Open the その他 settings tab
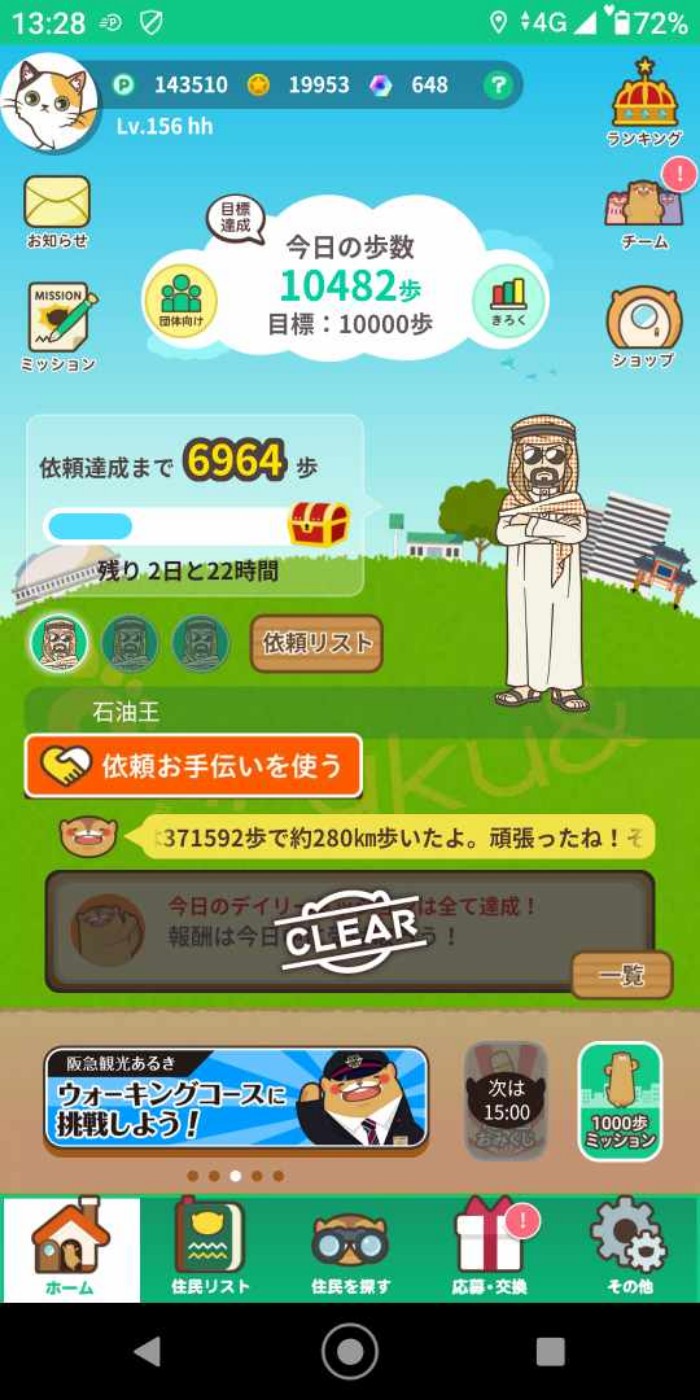700x1400 pixels. 629,1248
